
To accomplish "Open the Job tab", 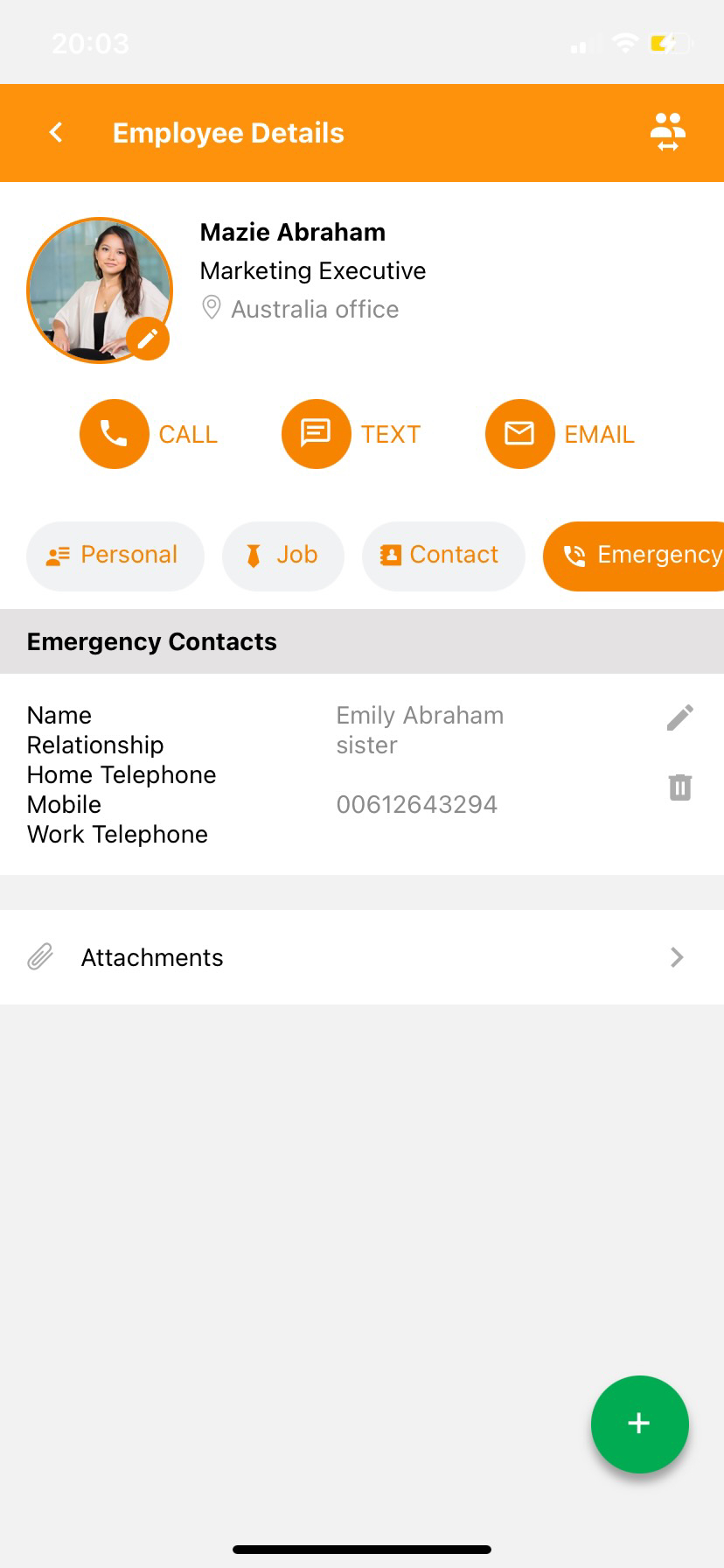I will (282, 555).
